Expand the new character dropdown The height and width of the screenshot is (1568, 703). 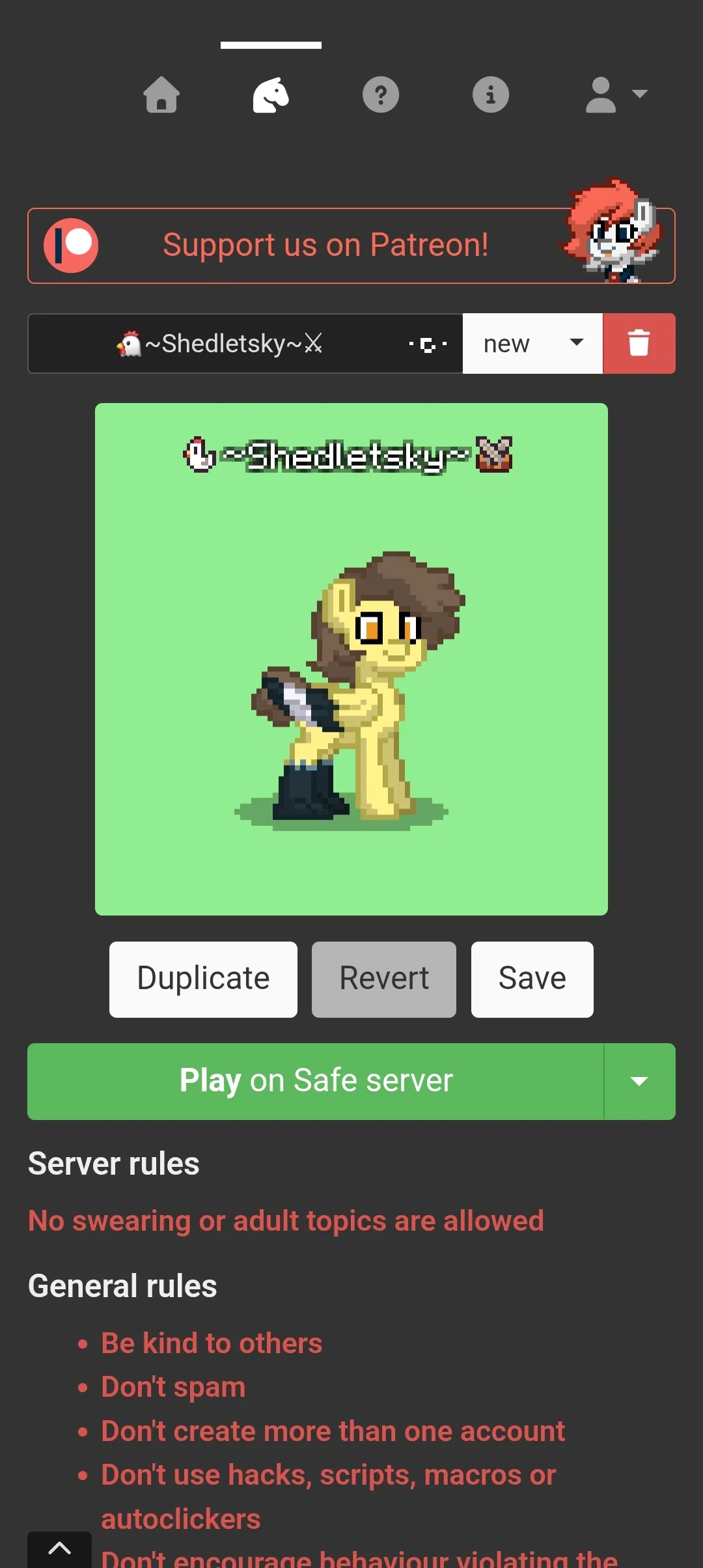tap(532, 343)
